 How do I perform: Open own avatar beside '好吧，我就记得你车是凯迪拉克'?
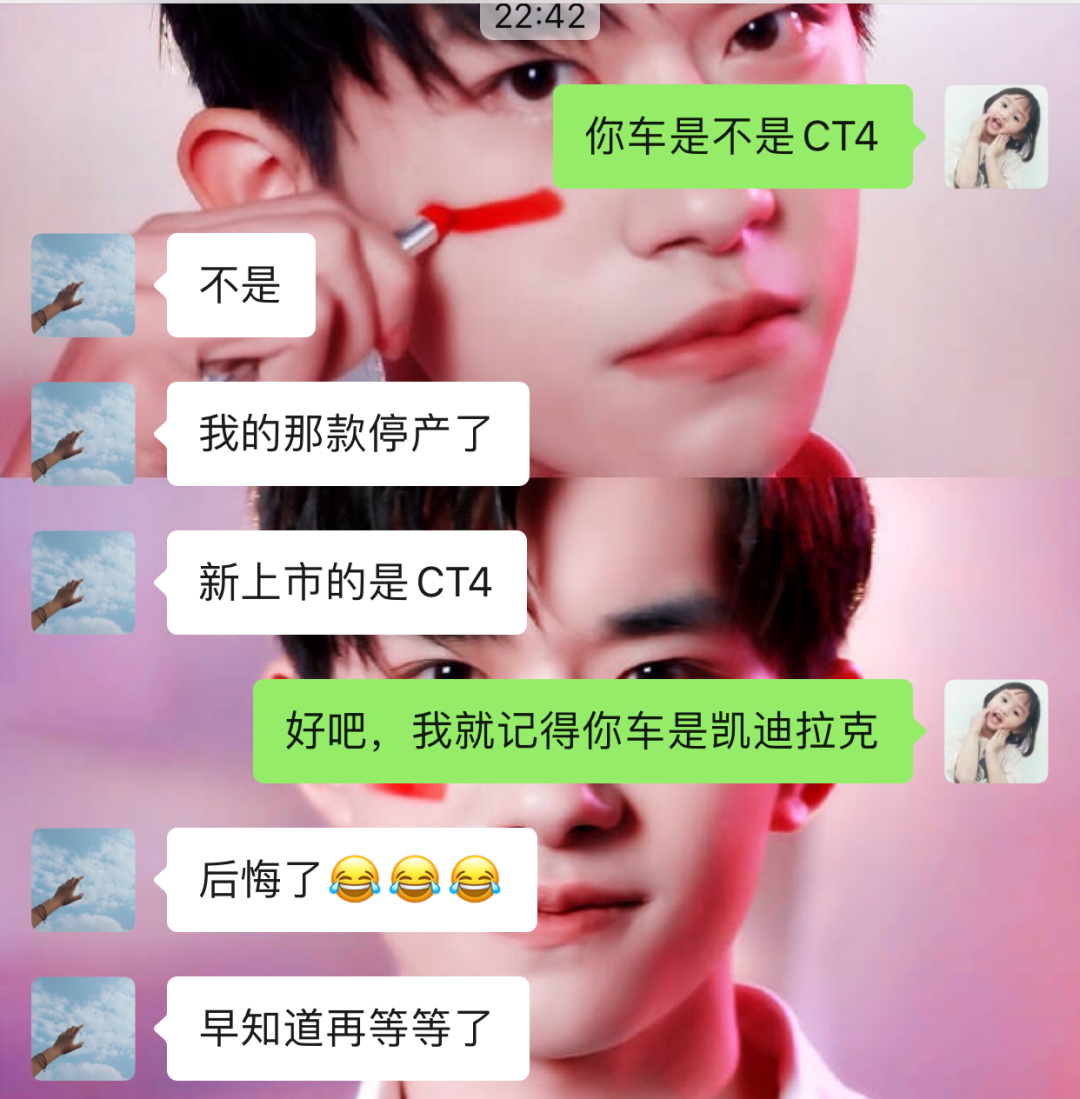click(x=996, y=731)
